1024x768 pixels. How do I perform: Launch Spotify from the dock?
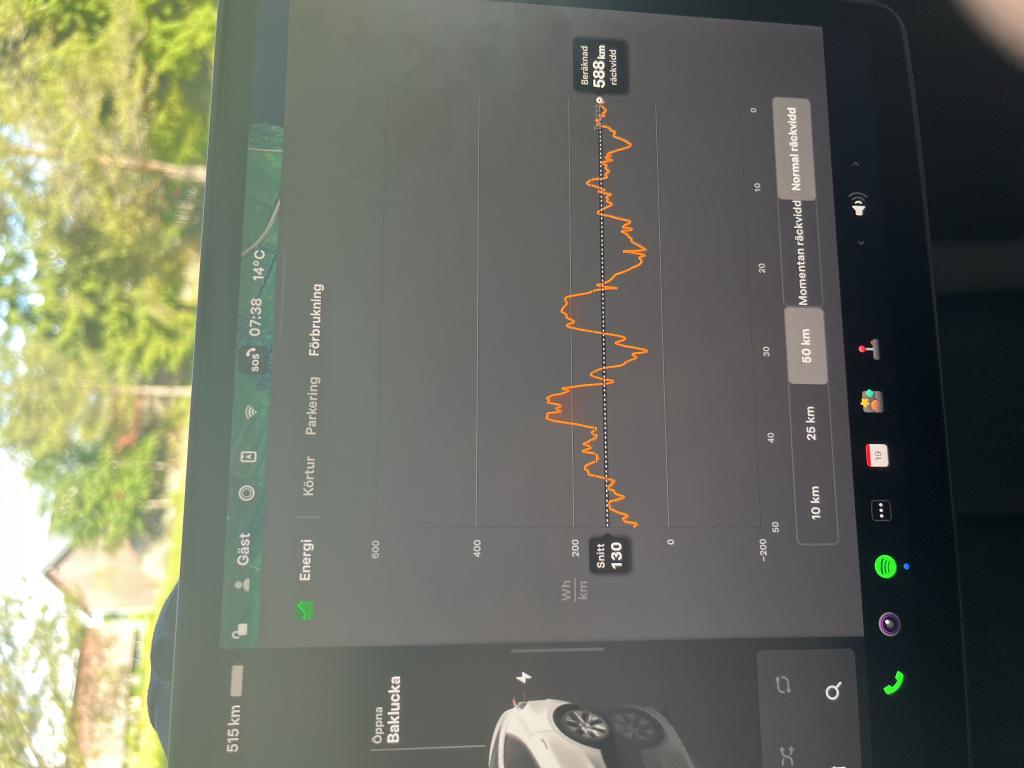tap(885, 566)
